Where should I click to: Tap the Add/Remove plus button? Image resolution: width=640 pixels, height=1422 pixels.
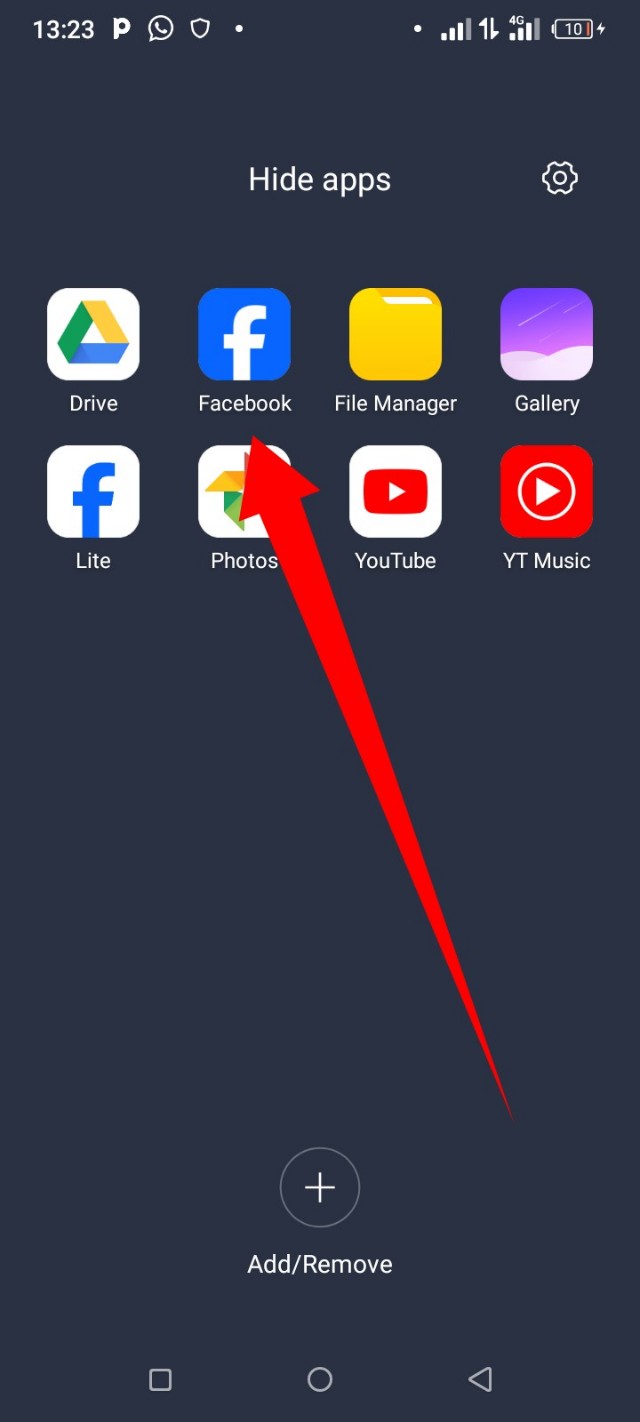[x=320, y=1187]
